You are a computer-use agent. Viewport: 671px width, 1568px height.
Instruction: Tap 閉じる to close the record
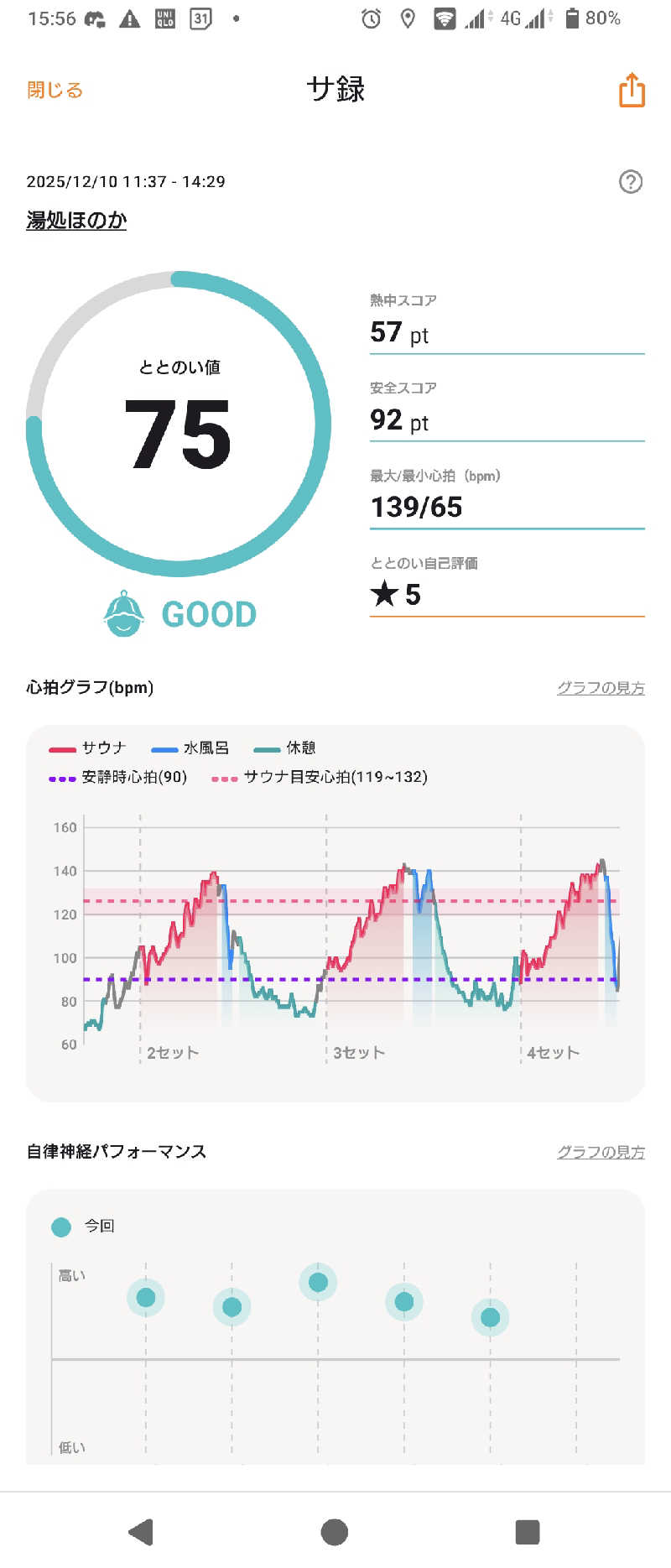tap(55, 90)
